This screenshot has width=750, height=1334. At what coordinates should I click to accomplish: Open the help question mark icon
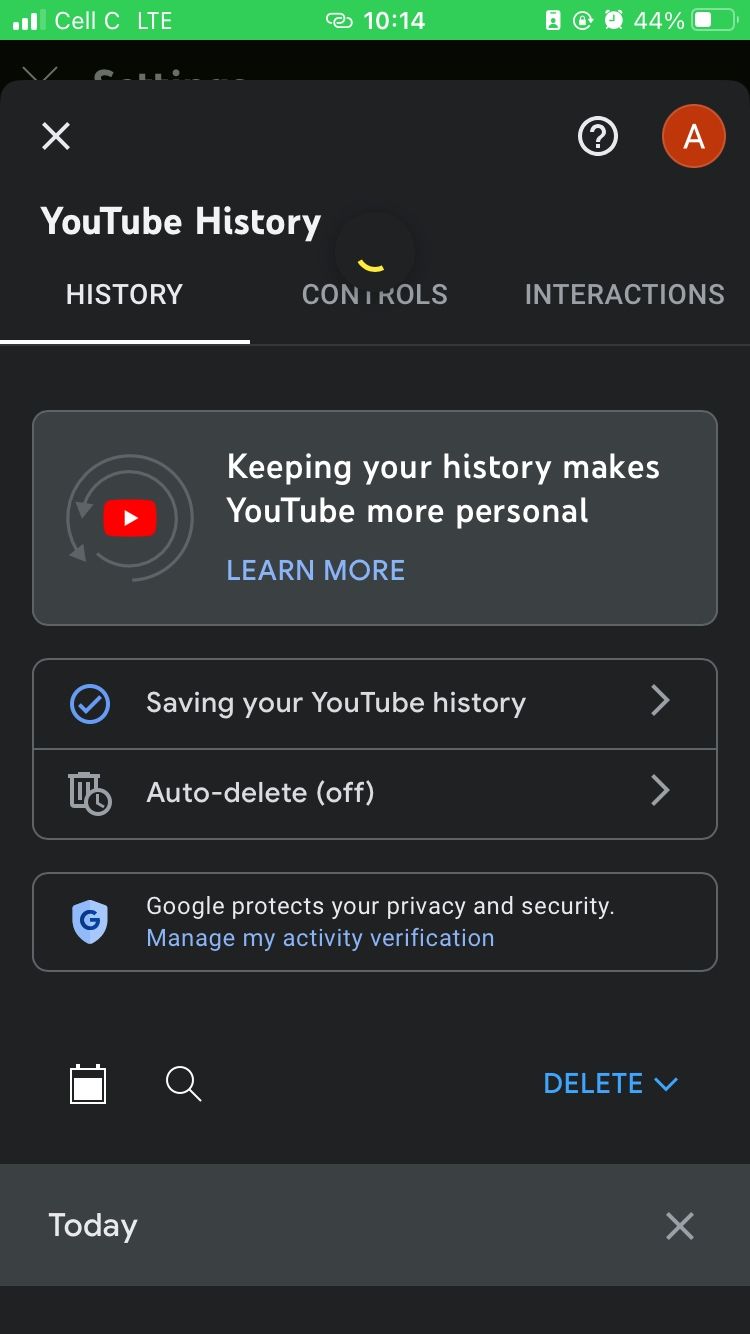coord(597,136)
